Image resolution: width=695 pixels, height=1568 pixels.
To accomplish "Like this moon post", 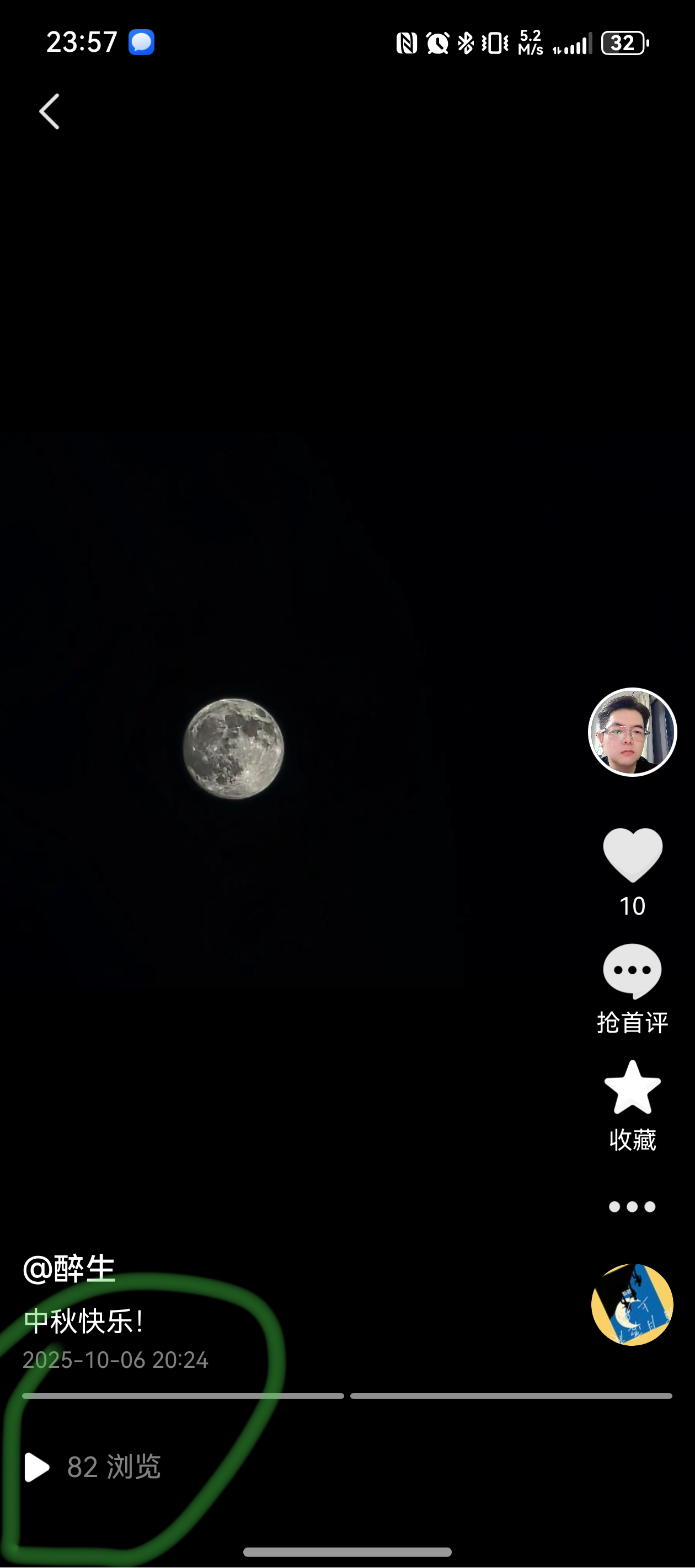I will tap(632, 855).
